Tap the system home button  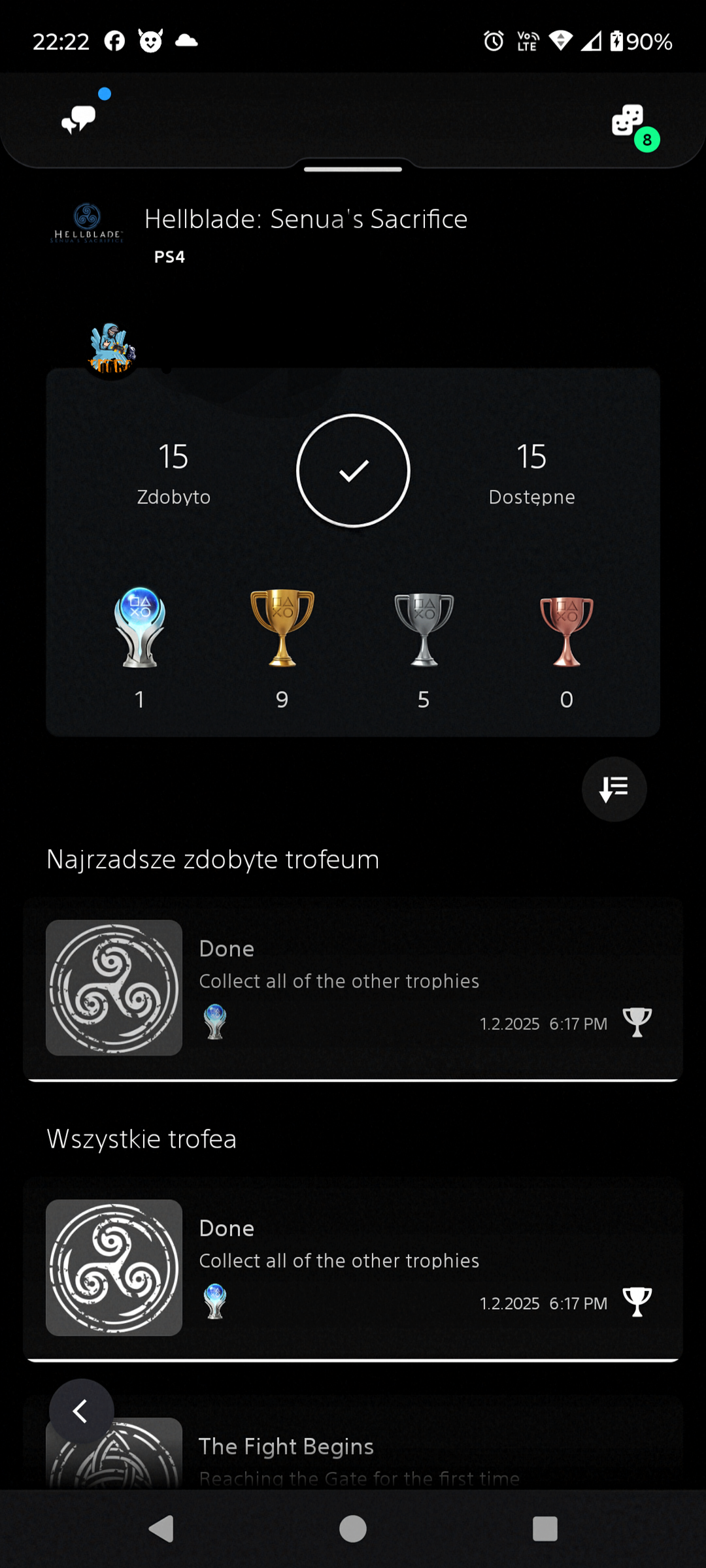(x=353, y=1529)
